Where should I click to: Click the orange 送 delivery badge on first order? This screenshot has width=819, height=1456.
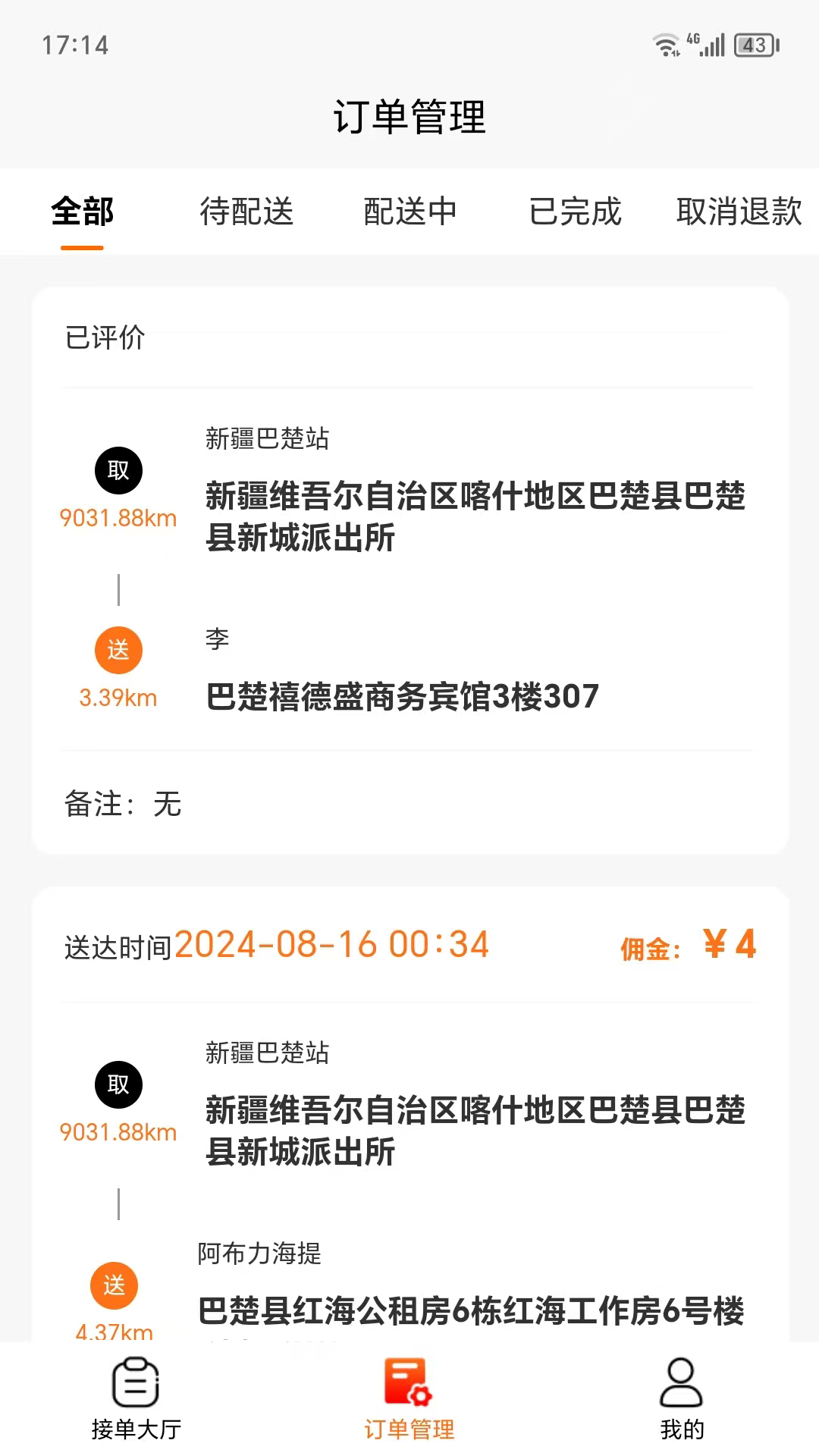click(118, 650)
